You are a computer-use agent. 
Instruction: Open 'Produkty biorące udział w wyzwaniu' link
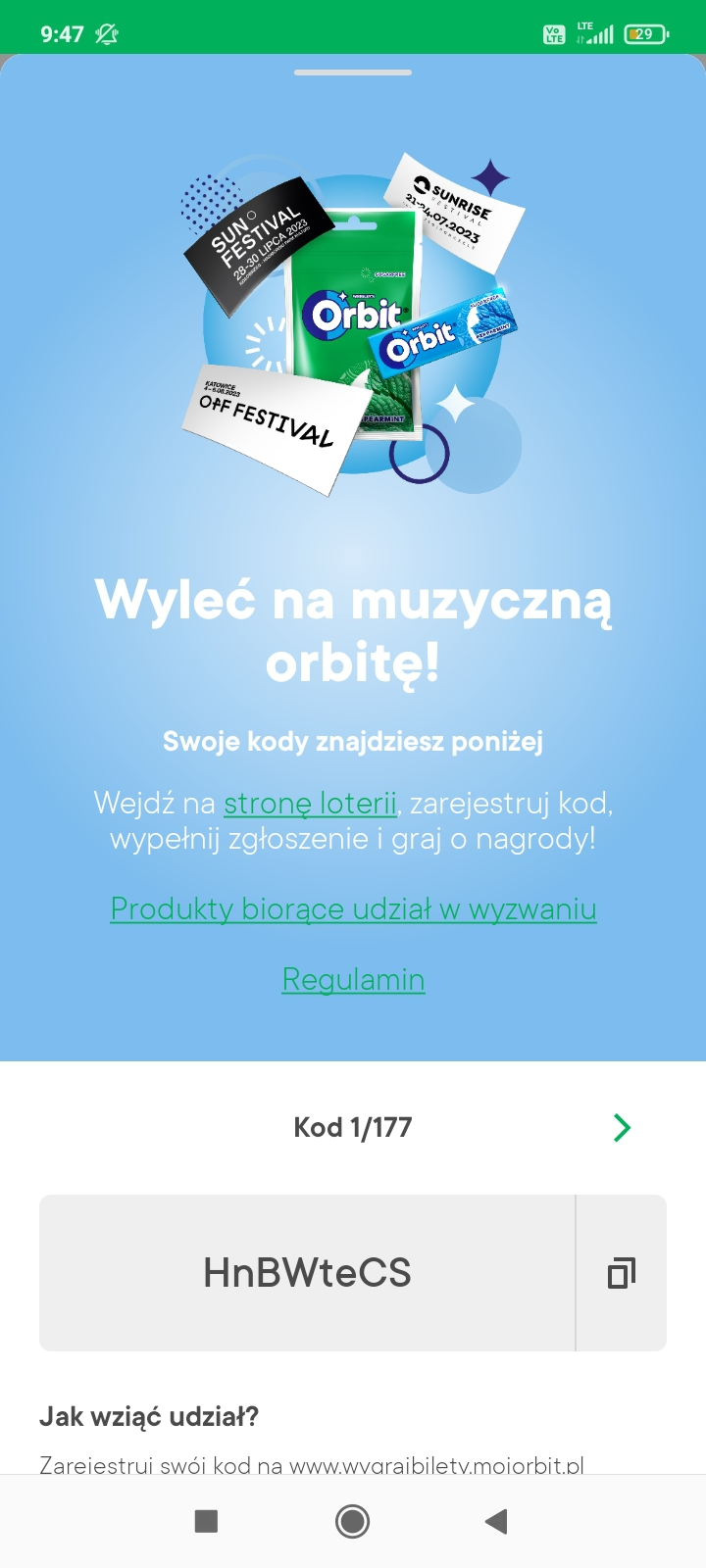pos(353,909)
